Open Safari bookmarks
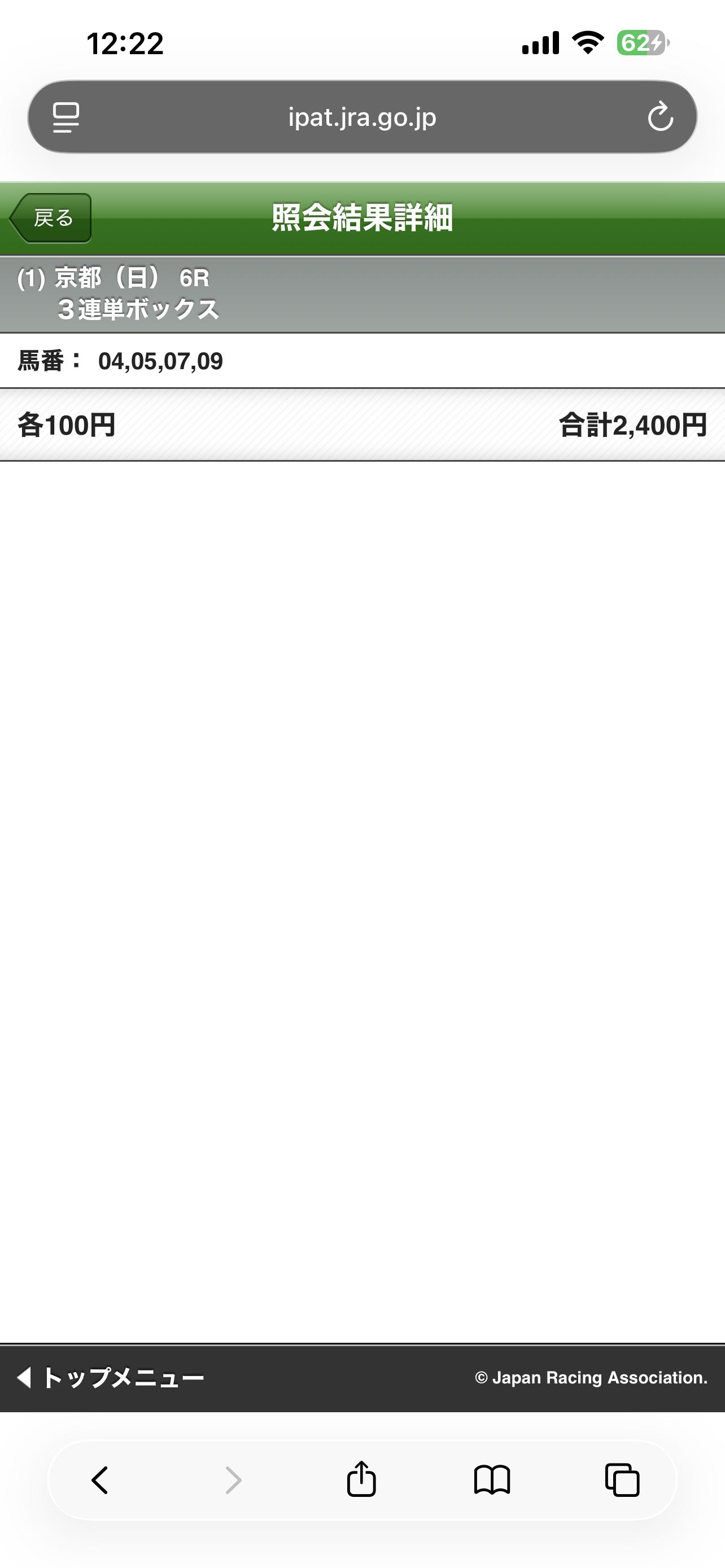Viewport: 725px width, 1568px height. (492, 1480)
